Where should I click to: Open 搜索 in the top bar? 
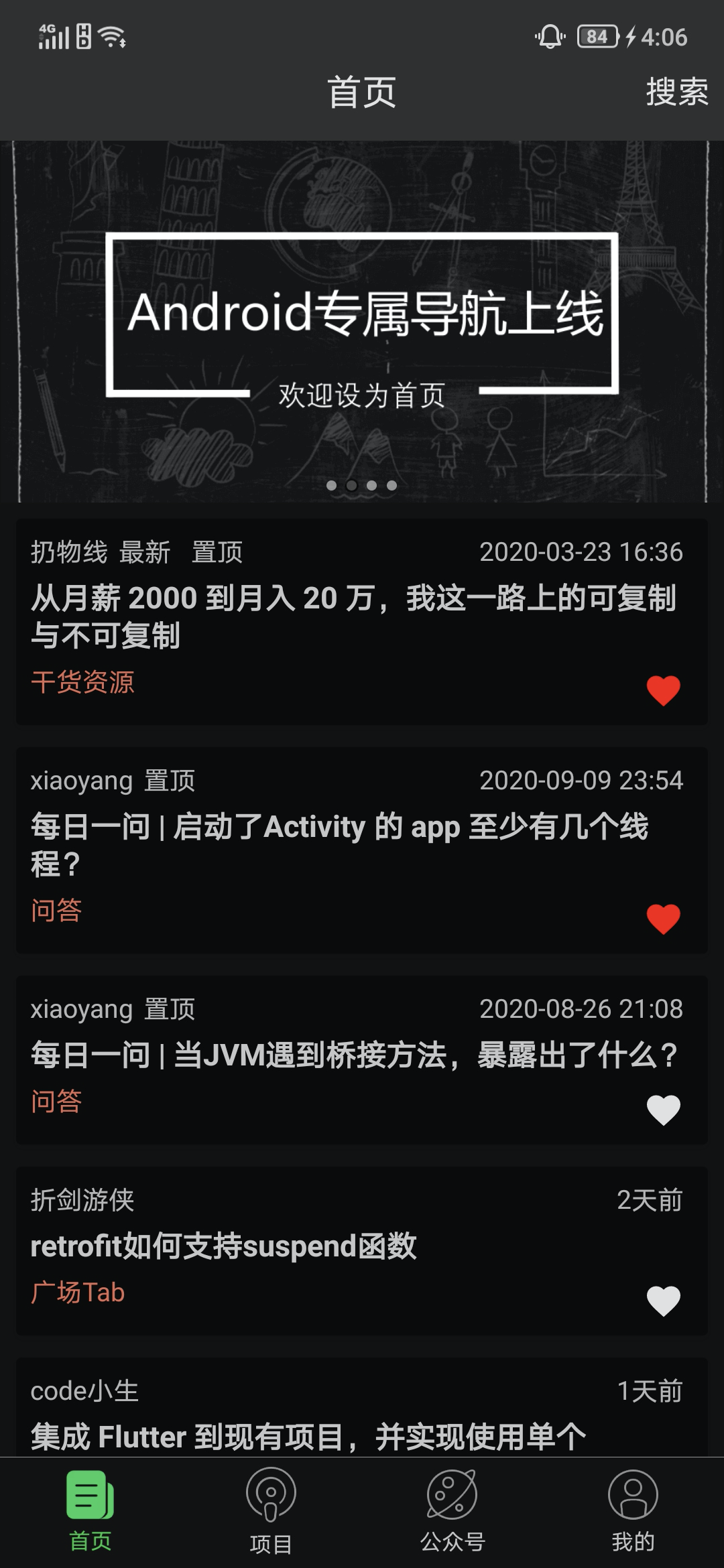pyautogui.click(x=676, y=92)
